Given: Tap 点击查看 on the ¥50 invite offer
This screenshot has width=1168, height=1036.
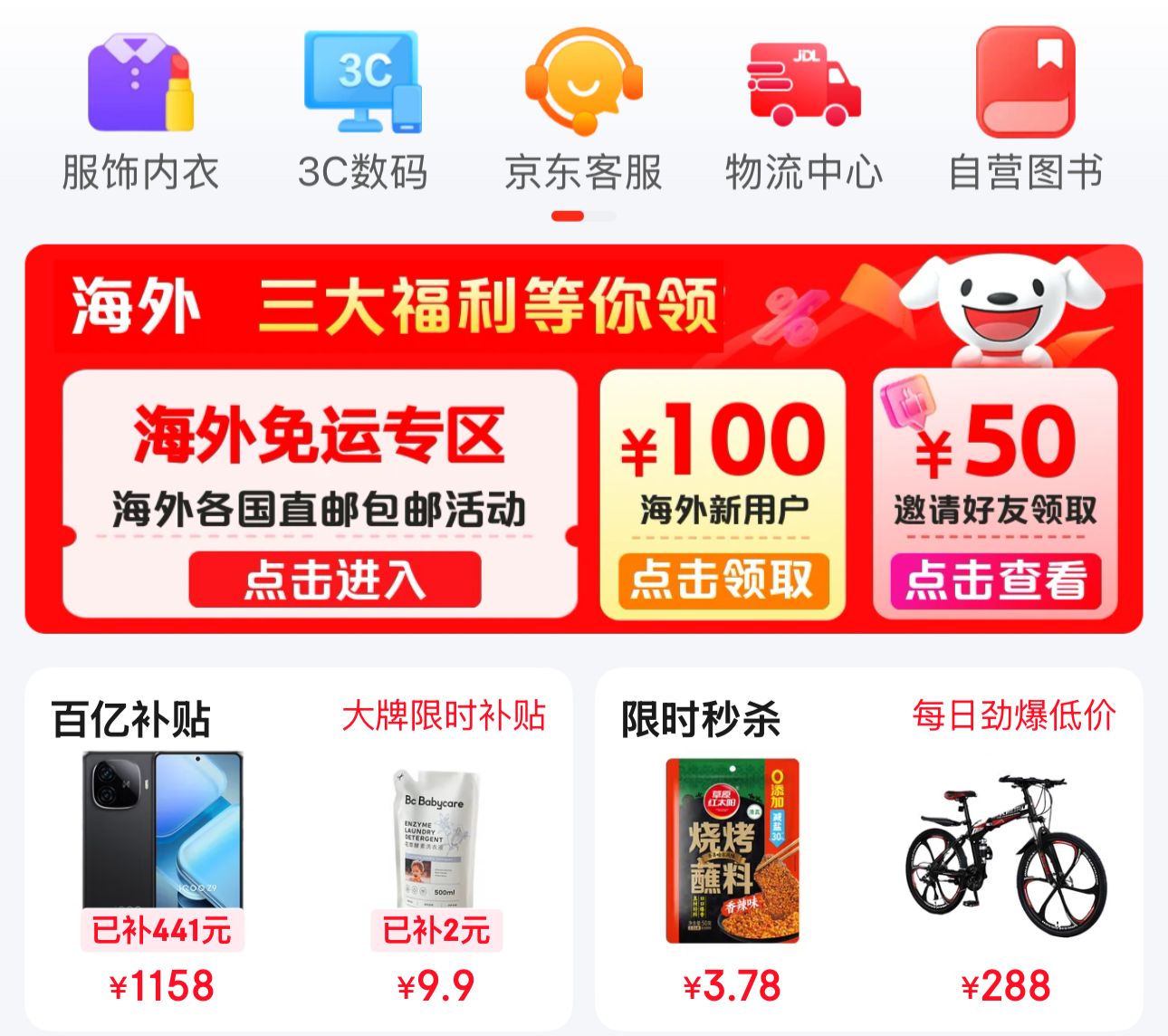Looking at the screenshot, I should point(995,580).
